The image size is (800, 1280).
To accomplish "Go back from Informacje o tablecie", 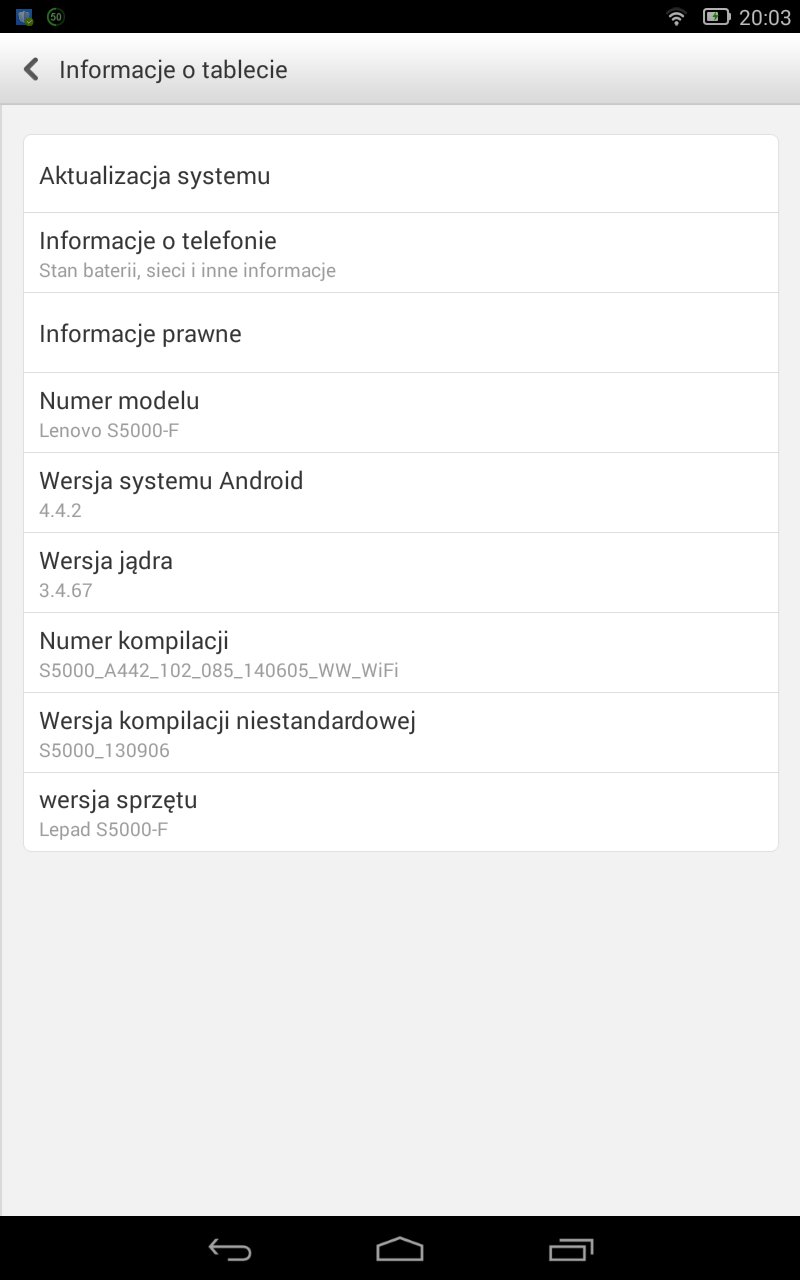I will coord(32,69).
